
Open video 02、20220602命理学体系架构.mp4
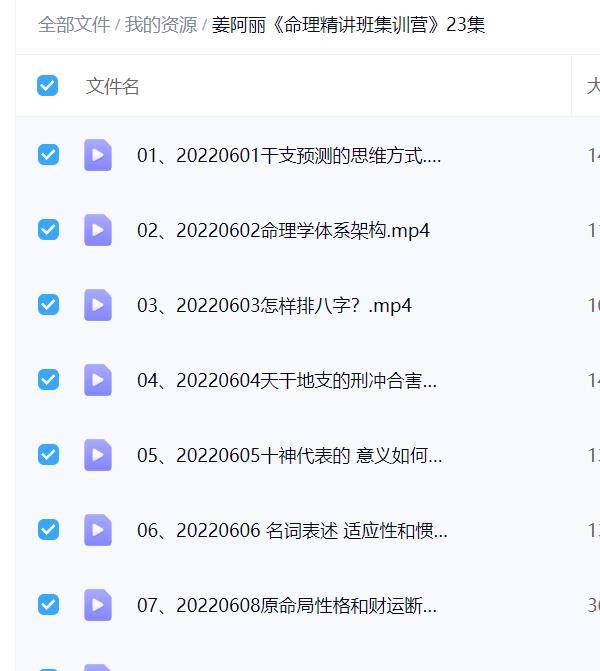283,231
